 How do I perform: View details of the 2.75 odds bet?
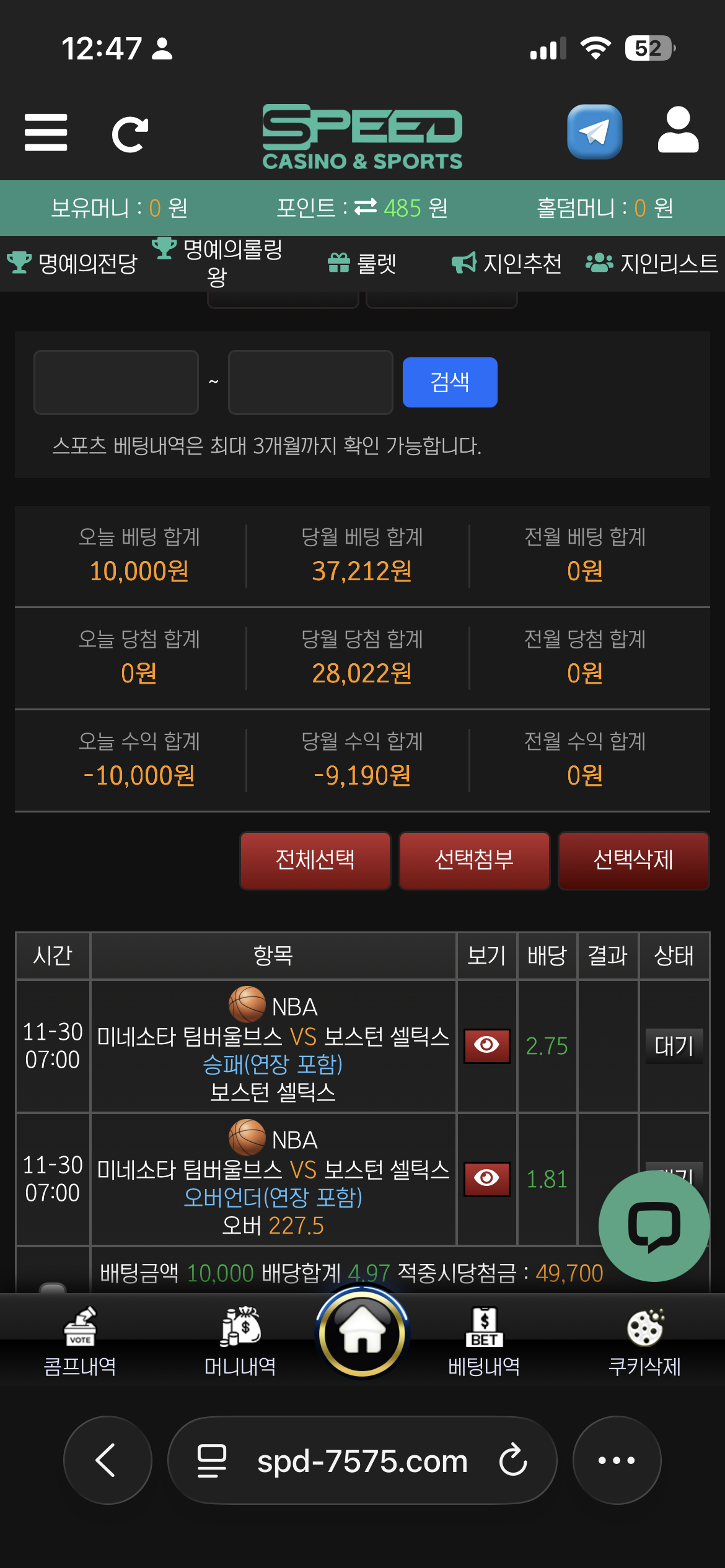(486, 1046)
